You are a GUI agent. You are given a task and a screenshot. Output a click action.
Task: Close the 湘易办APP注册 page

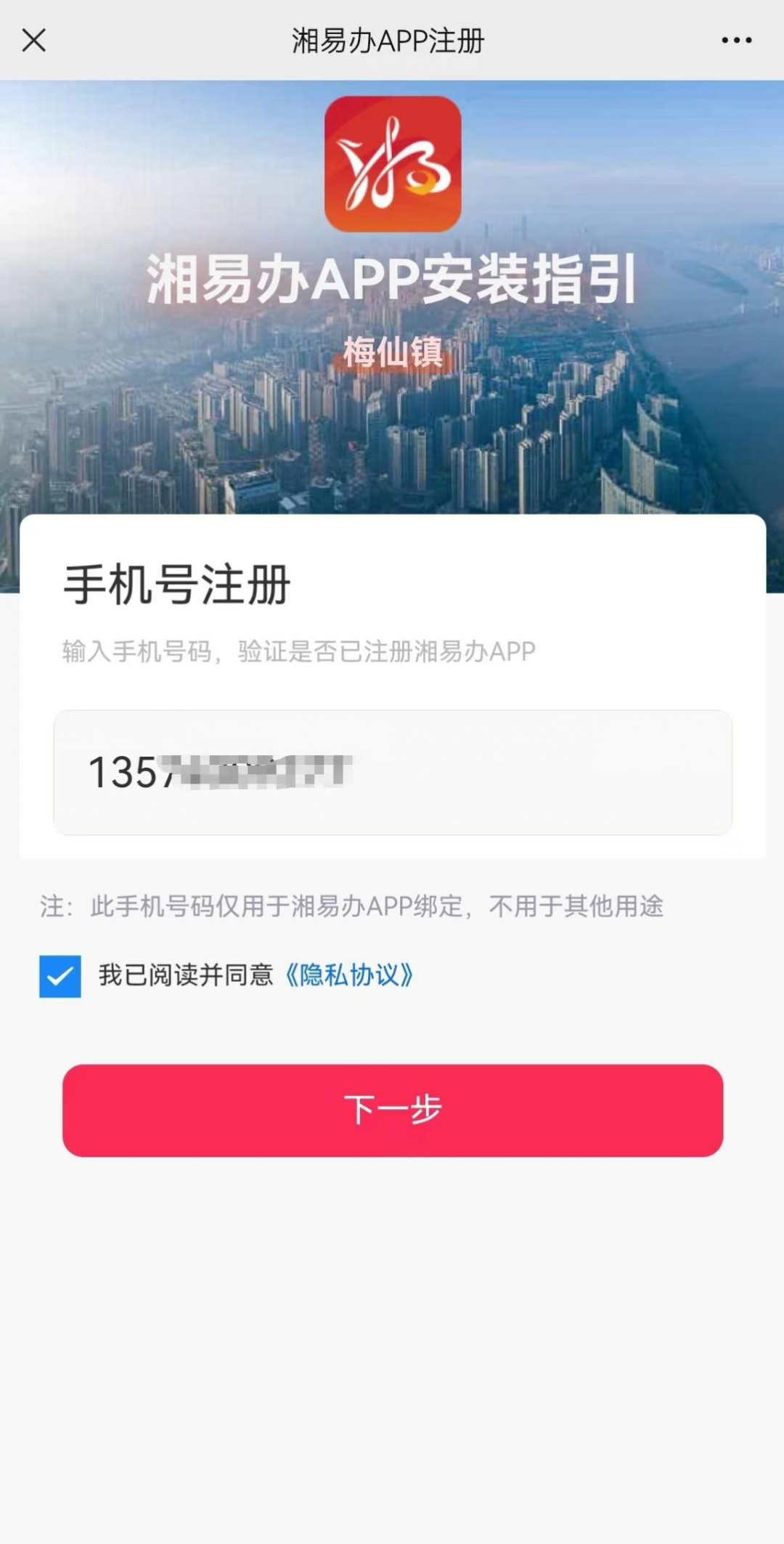pyautogui.click(x=34, y=41)
